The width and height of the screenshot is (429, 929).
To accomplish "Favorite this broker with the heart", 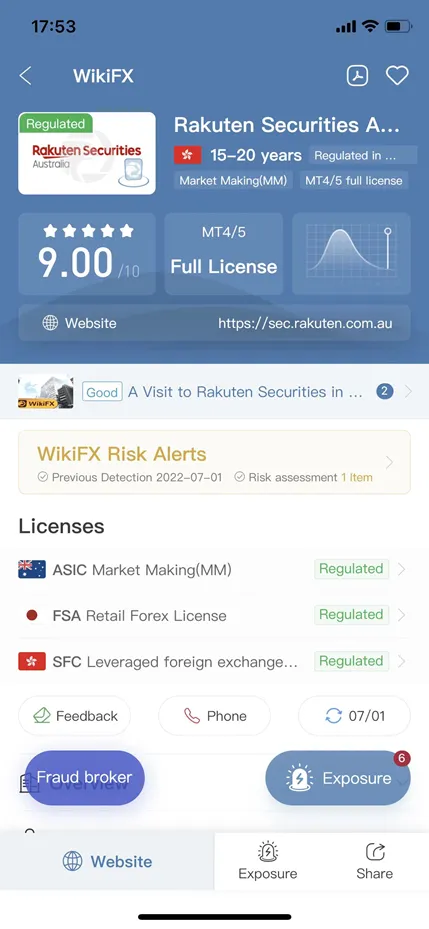I will (397, 76).
